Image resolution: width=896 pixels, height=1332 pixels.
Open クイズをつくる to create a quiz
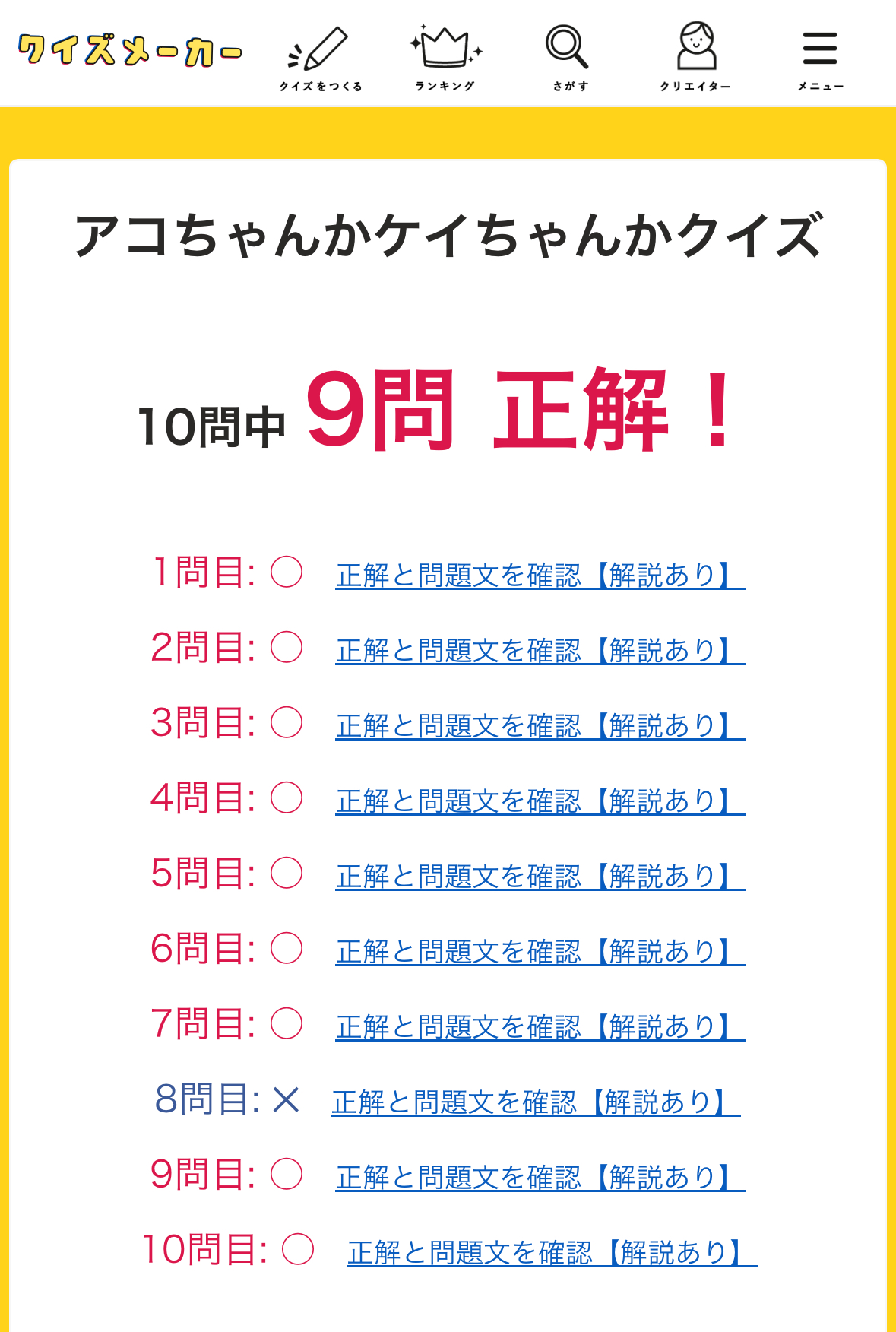320,59
